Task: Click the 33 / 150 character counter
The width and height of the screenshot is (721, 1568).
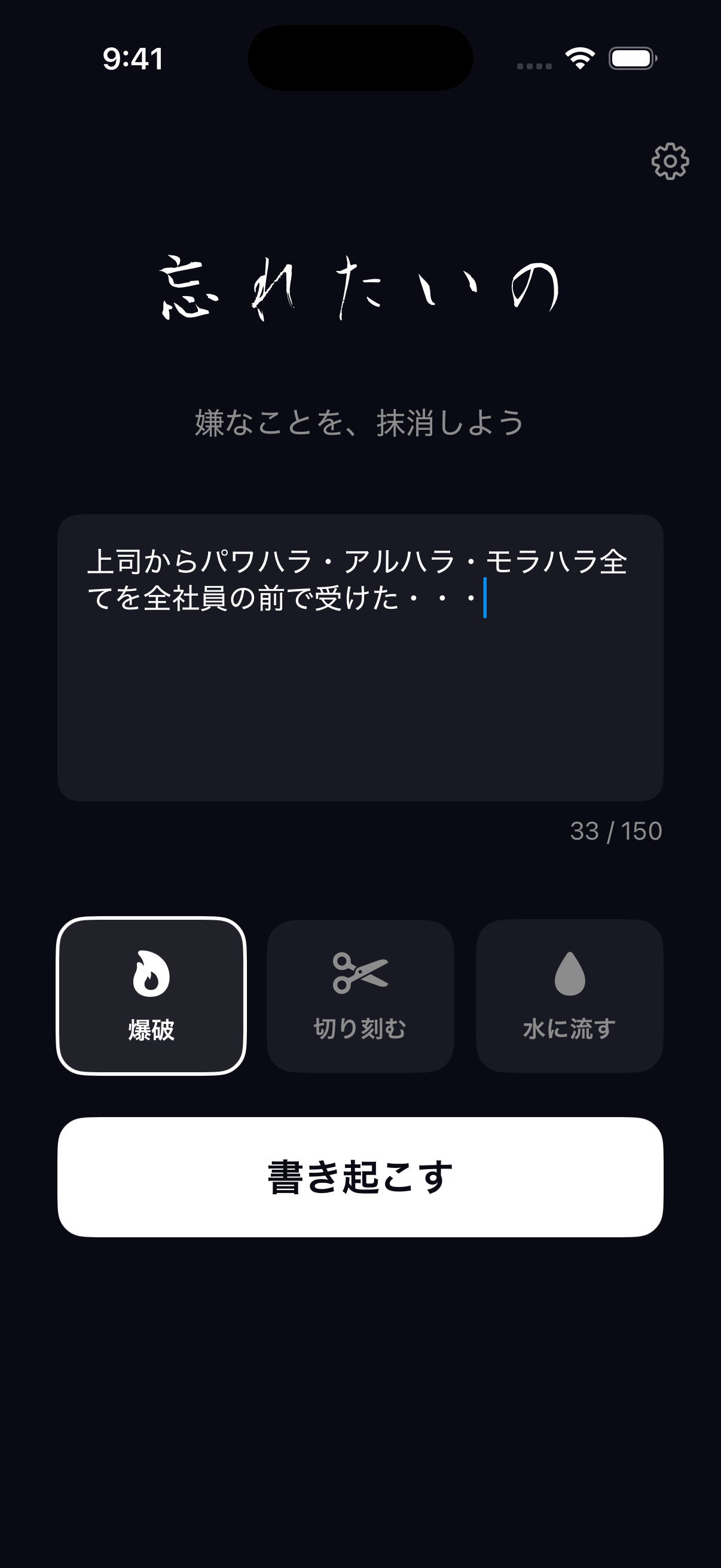Action: 616,830
